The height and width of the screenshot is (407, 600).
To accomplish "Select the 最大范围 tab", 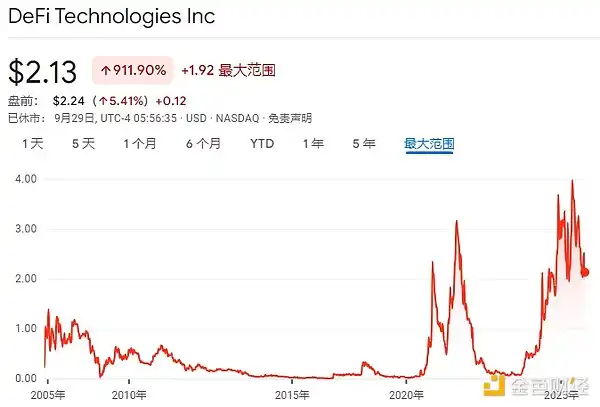I will coord(429,144).
